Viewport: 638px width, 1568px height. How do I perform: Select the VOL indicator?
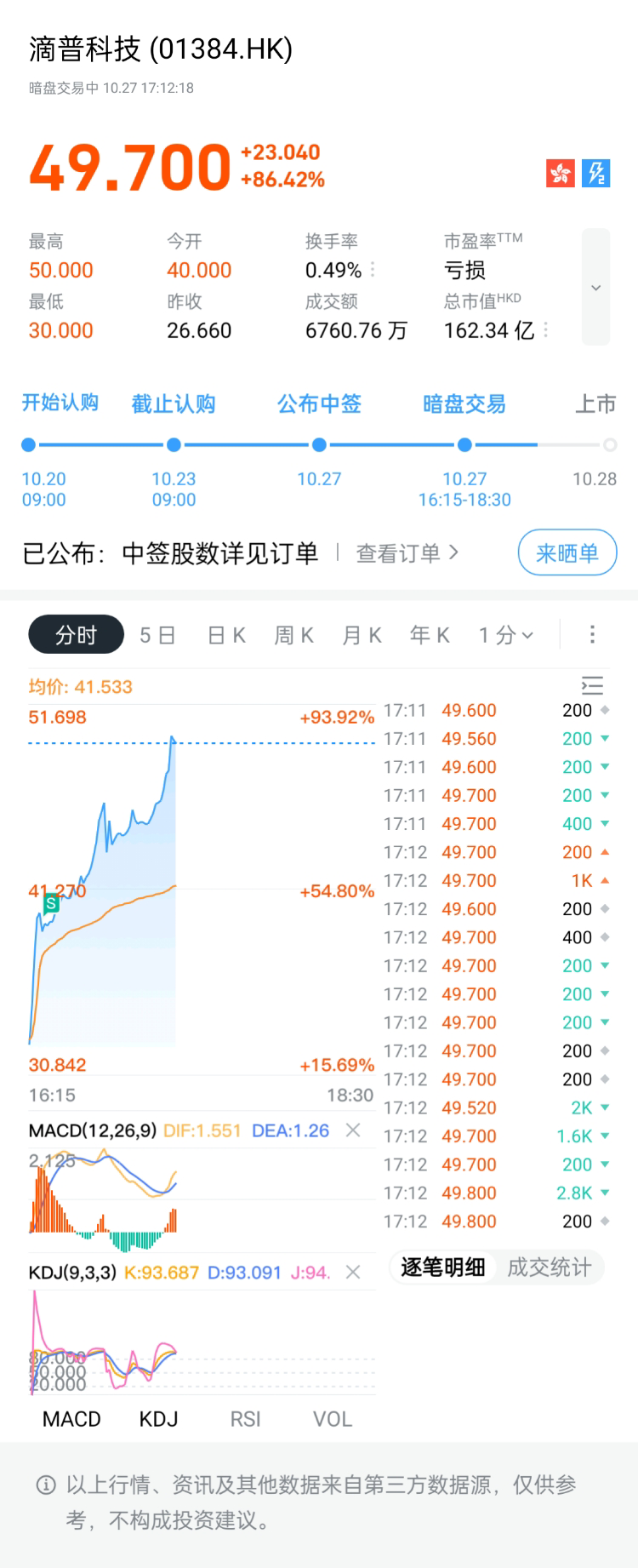(x=332, y=1419)
